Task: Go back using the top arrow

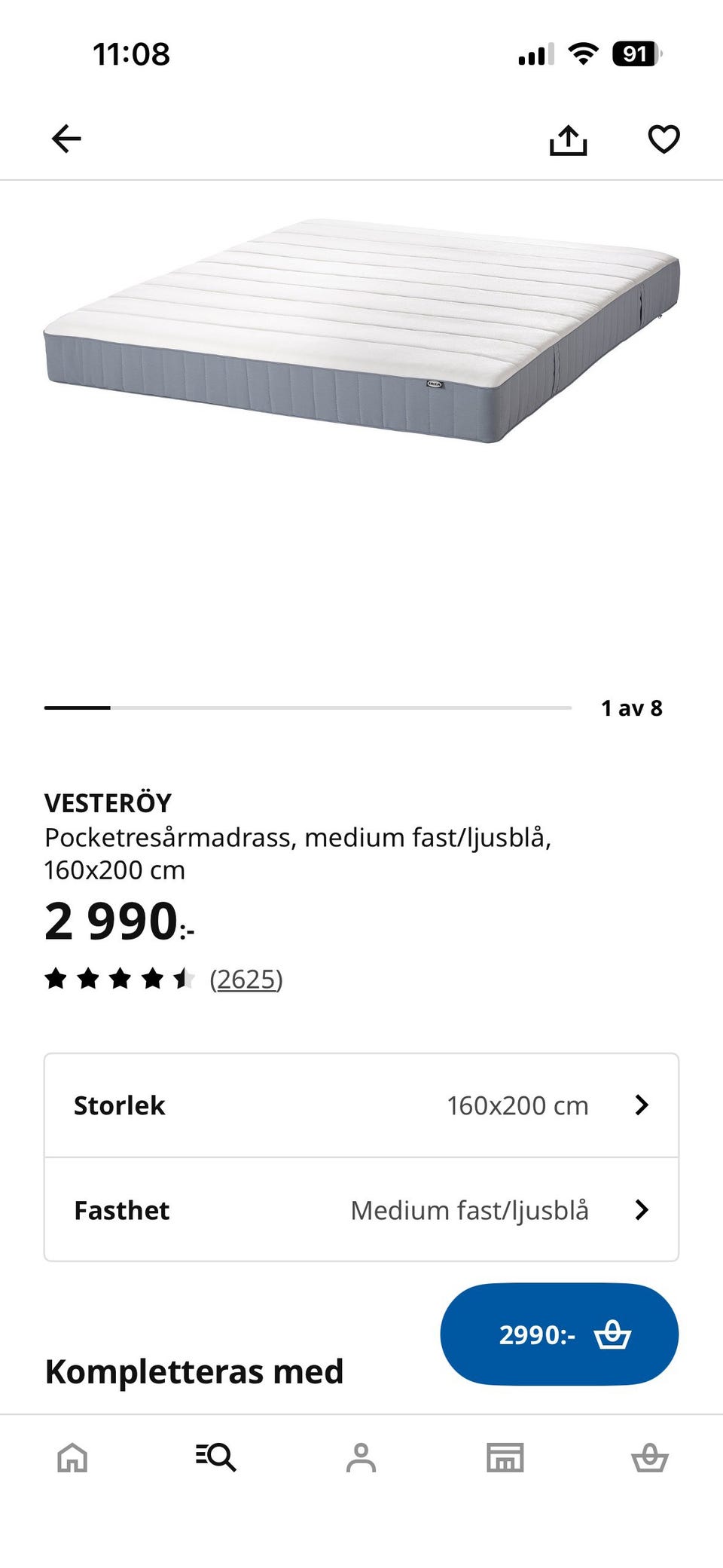Action: [66, 139]
